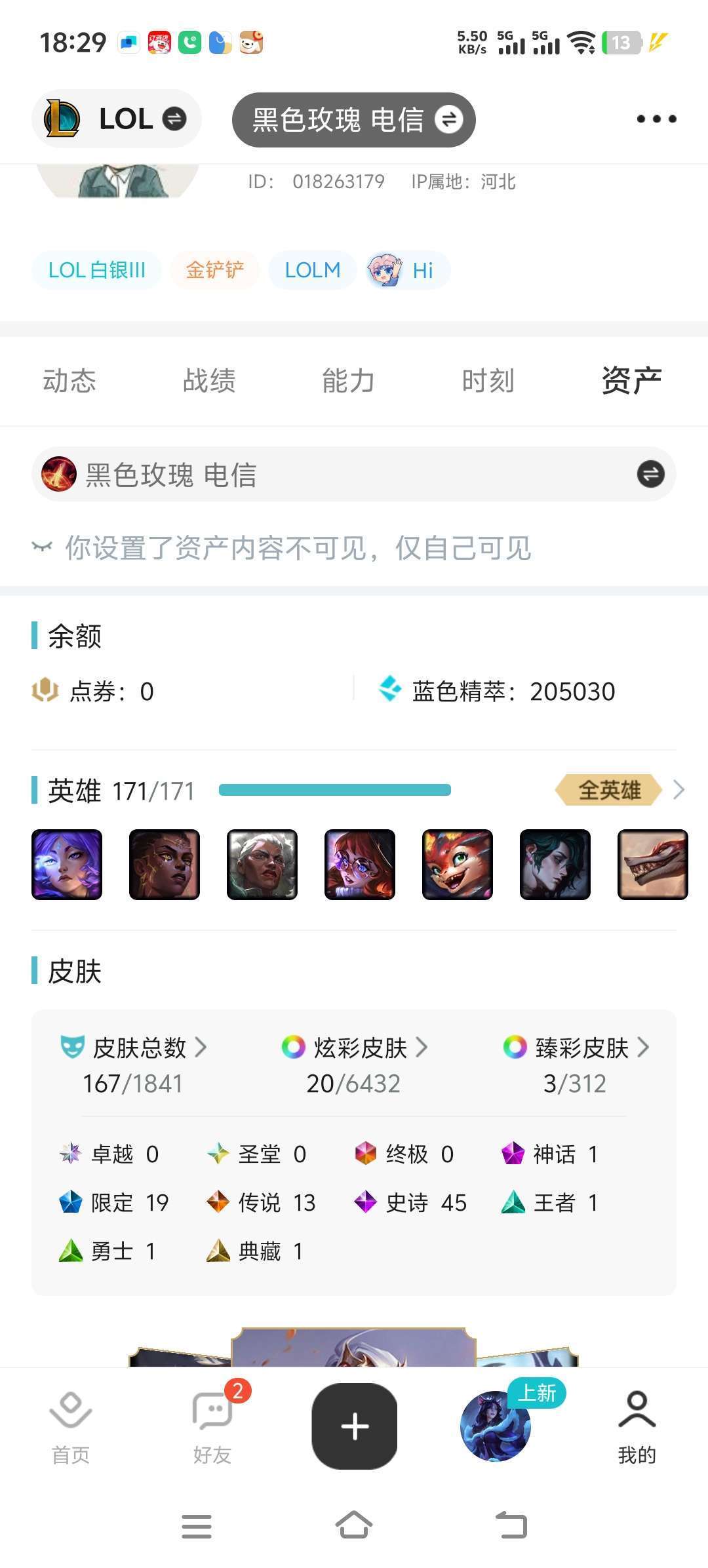This screenshot has height=1568, width=708.
Task: Open 炫彩皮肤 chroma skins list
Action: coord(354,1048)
